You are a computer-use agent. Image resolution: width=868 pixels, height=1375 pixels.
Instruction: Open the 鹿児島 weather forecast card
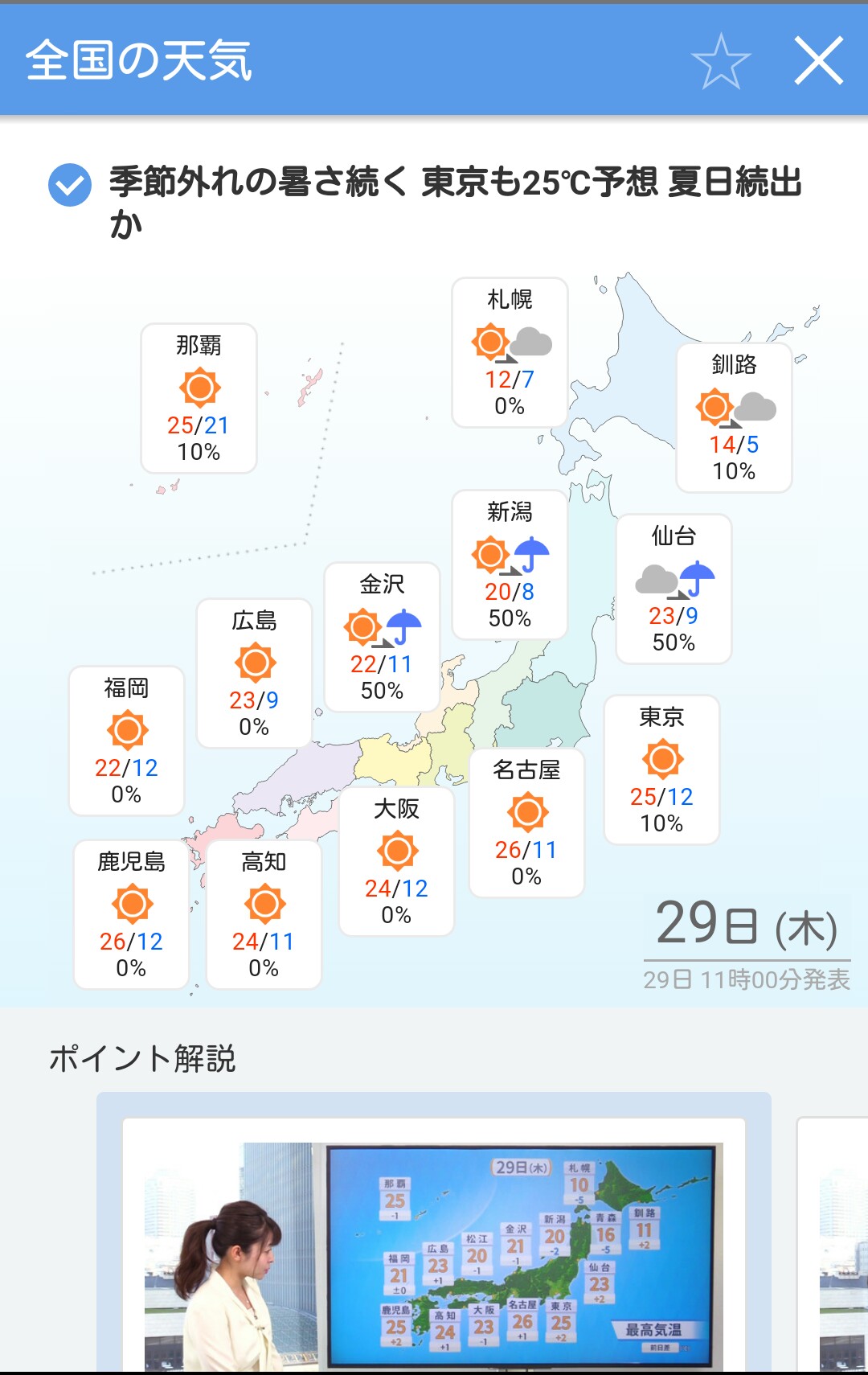point(131,914)
